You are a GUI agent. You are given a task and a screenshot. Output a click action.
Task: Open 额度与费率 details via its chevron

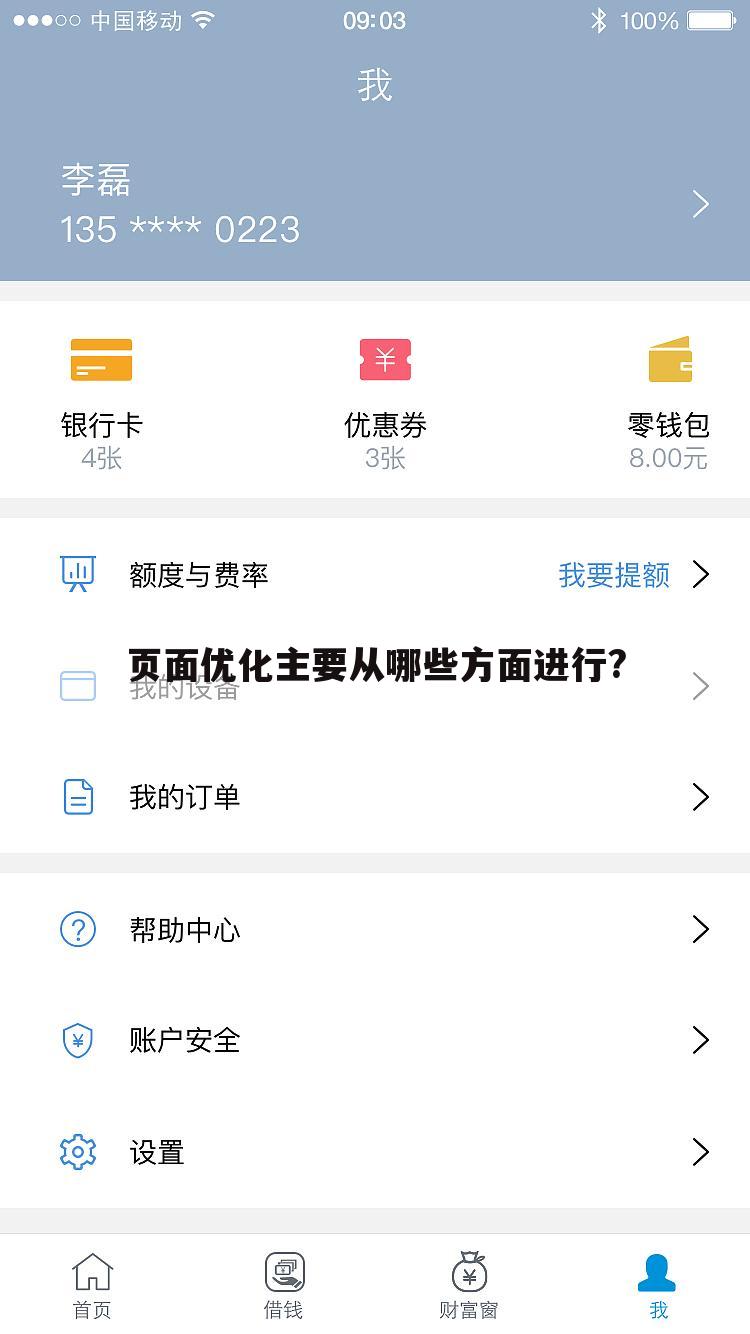[700, 574]
